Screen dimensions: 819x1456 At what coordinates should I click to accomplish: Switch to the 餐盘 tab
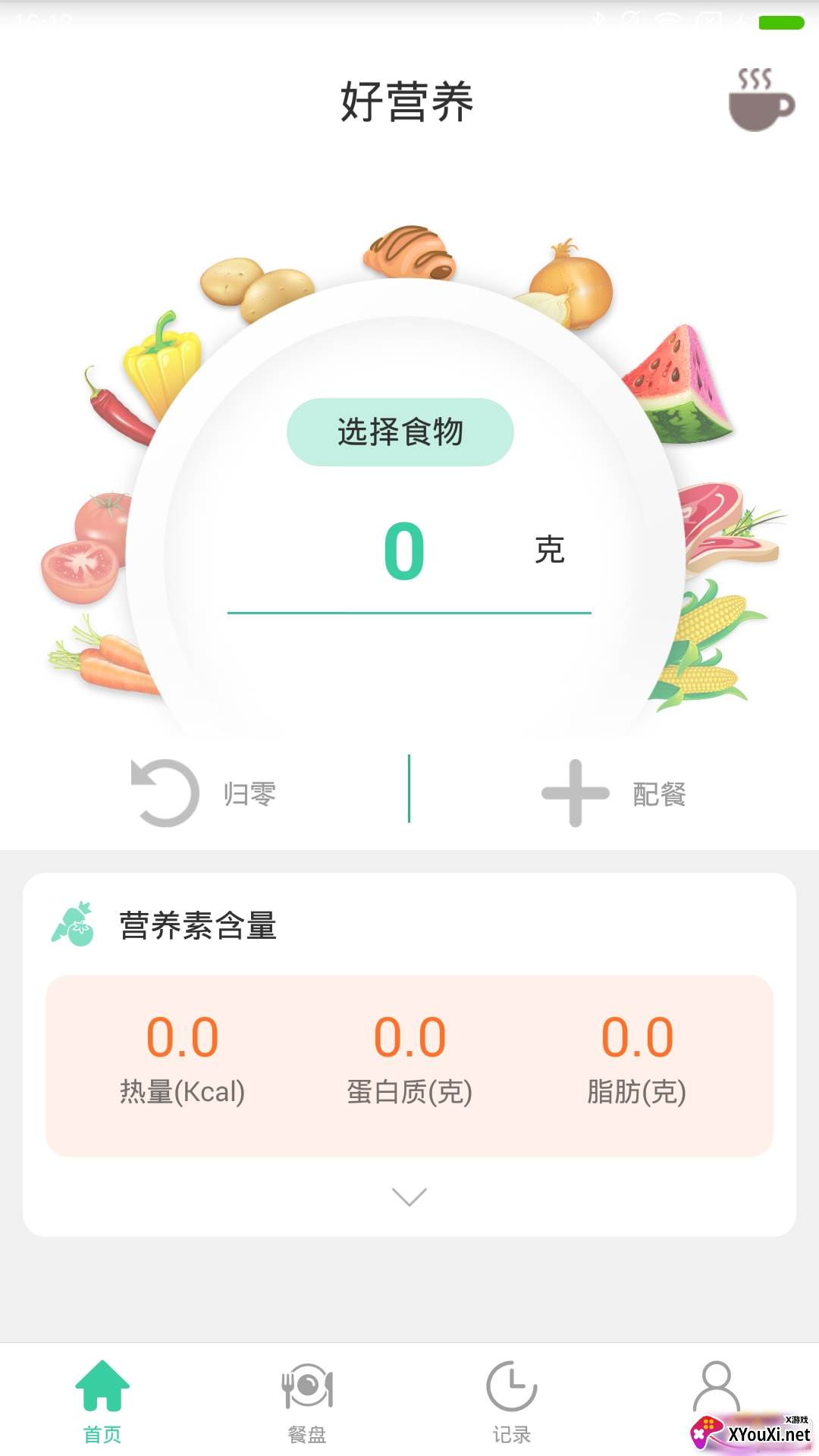click(x=307, y=1400)
